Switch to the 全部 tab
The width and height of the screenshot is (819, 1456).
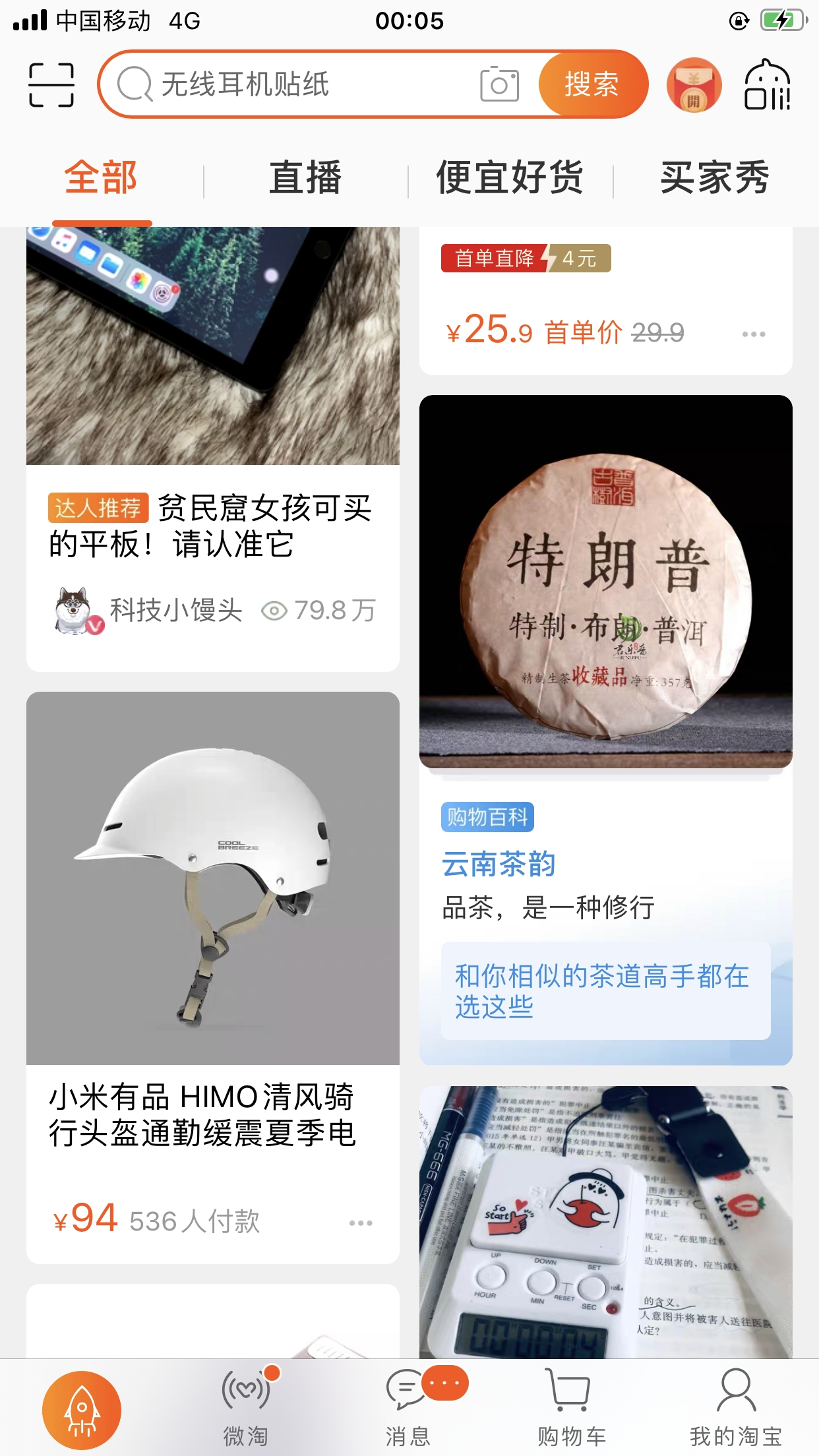(x=101, y=178)
